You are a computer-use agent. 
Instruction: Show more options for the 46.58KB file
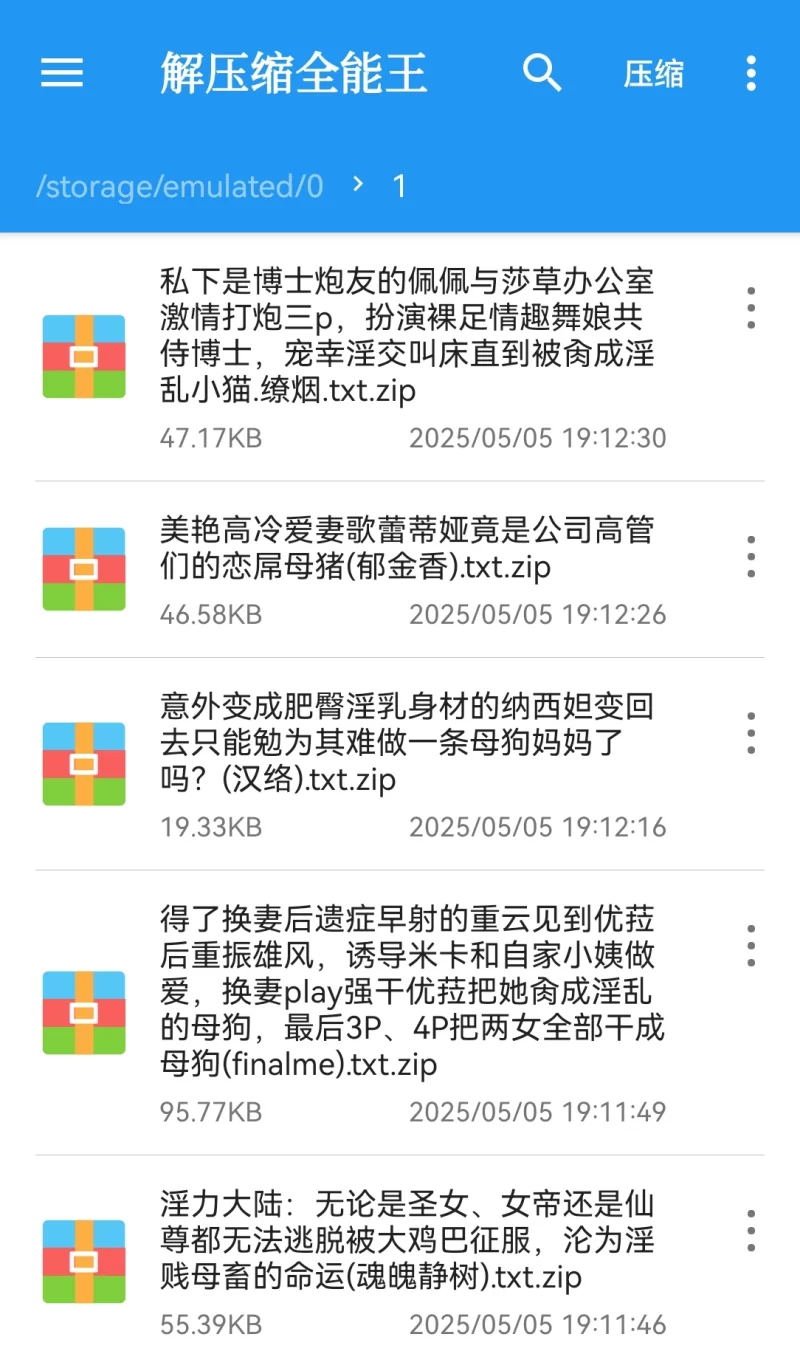(751, 556)
